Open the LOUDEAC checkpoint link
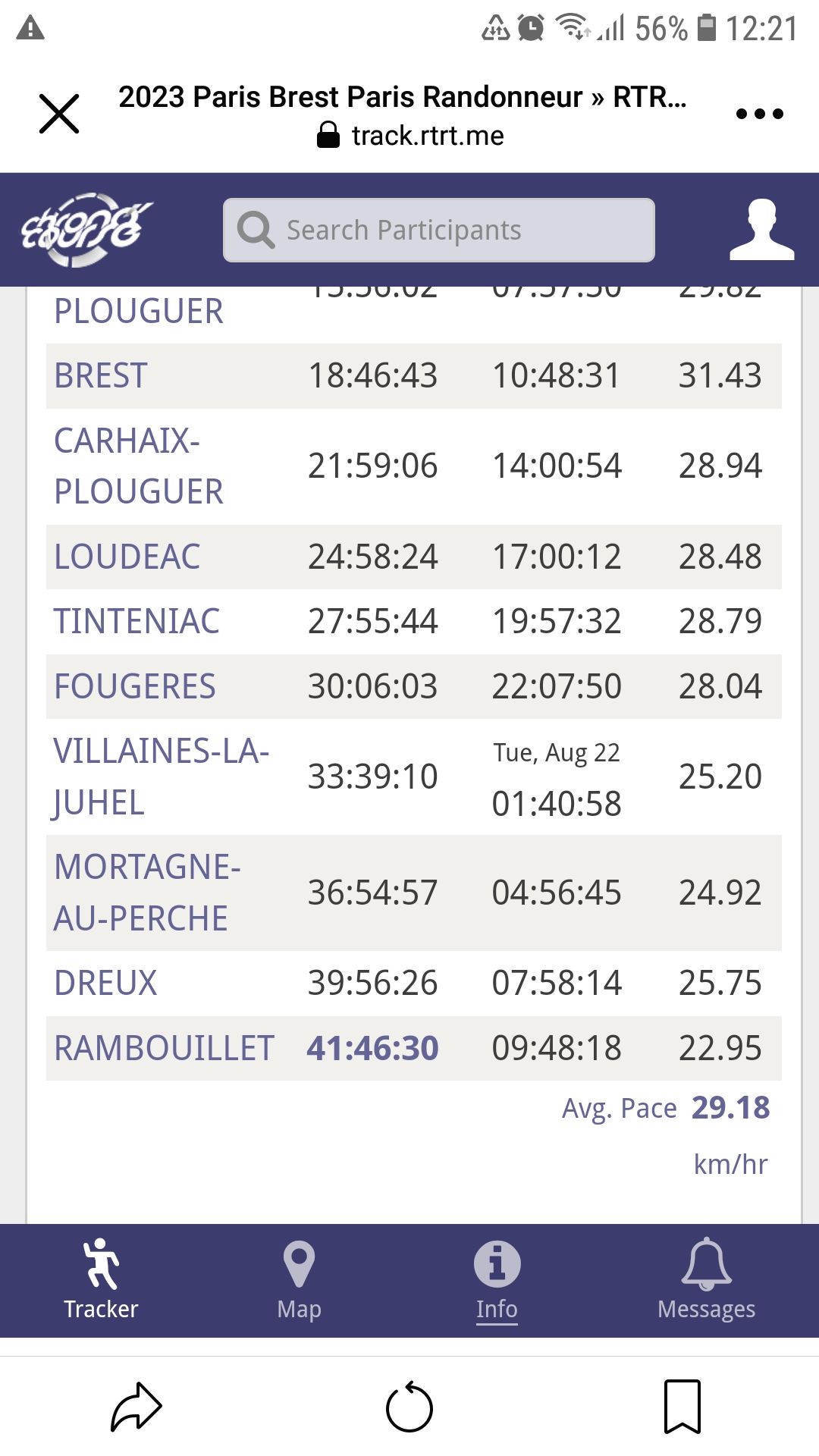The width and height of the screenshot is (819, 1456). 127,557
